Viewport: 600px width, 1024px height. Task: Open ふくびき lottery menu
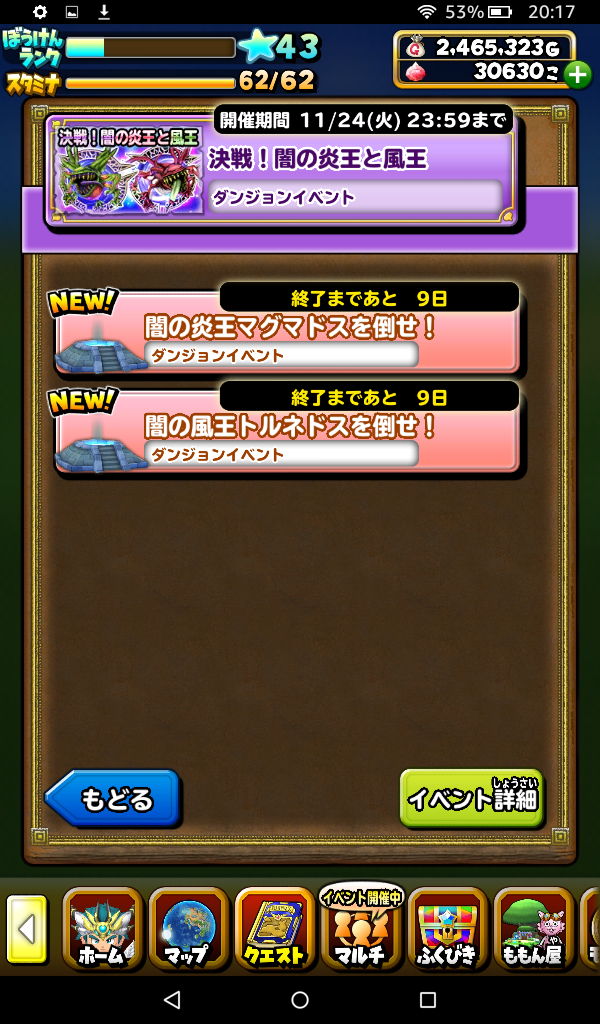[x=447, y=928]
